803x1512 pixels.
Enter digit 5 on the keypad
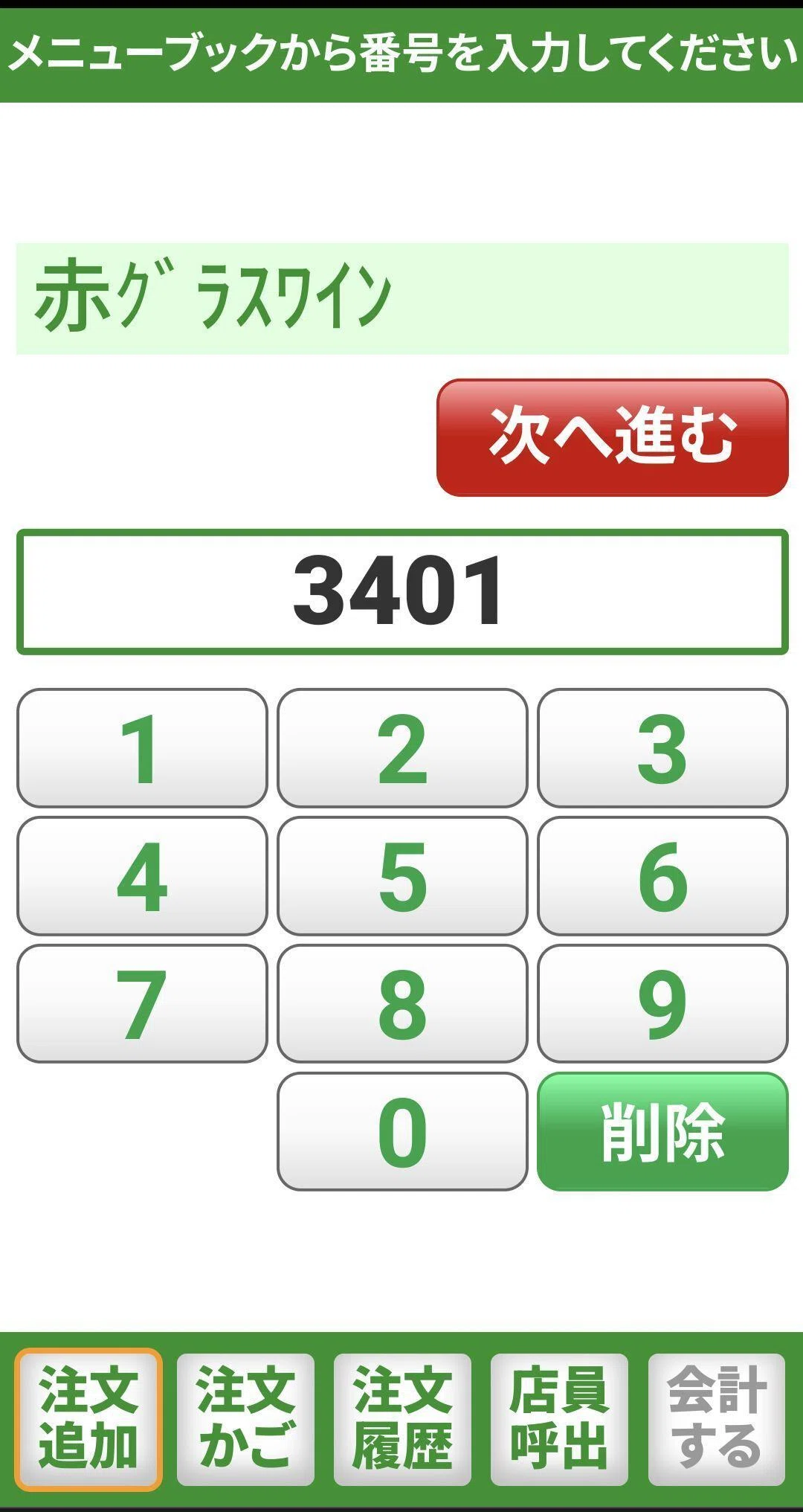point(402,876)
